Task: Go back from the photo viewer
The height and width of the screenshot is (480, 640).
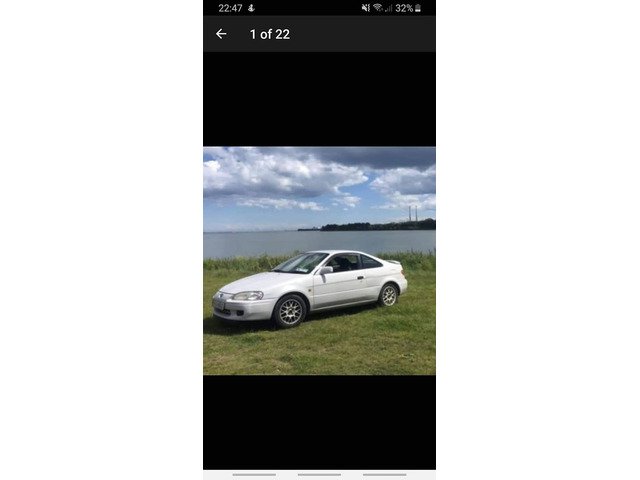Action: click(221, 34)
